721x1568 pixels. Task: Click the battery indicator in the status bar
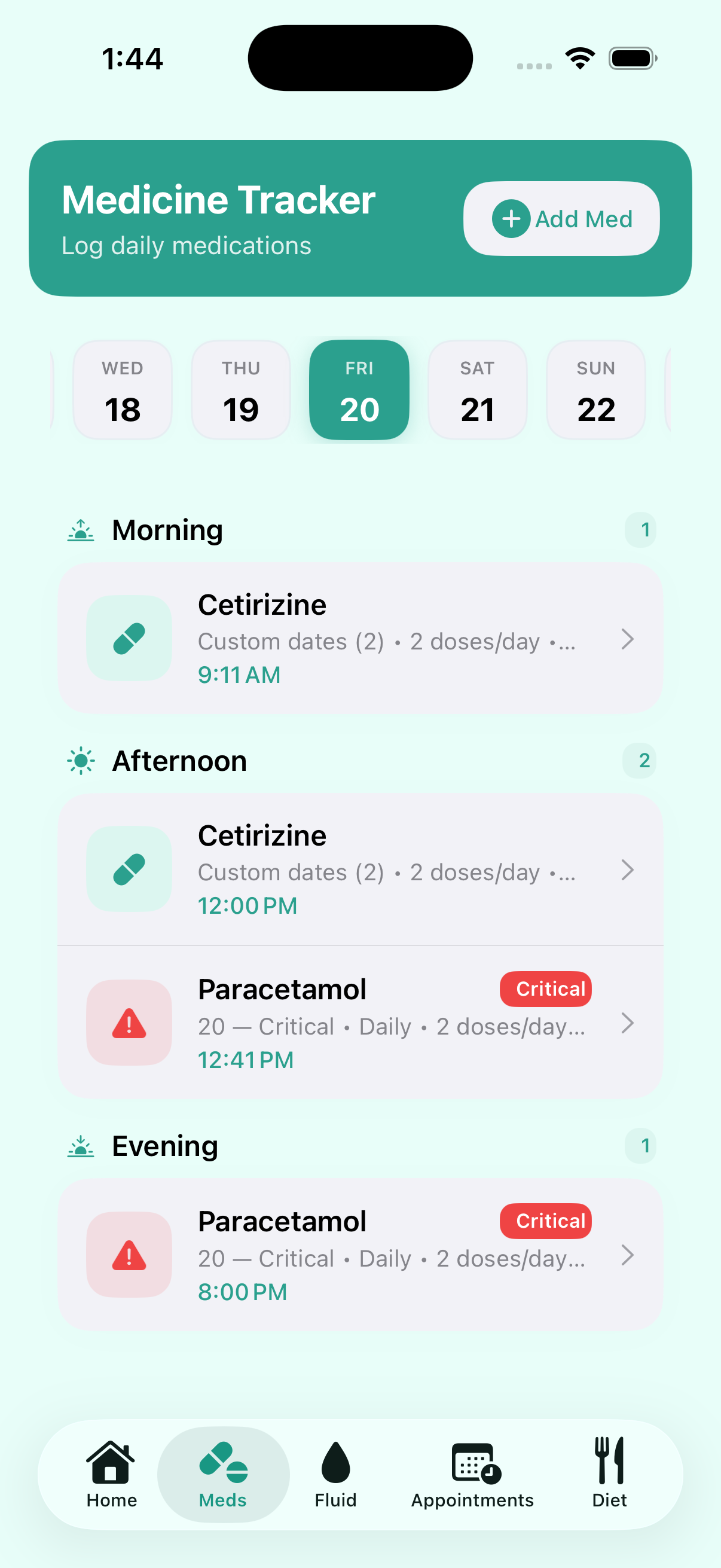point(631,58)
